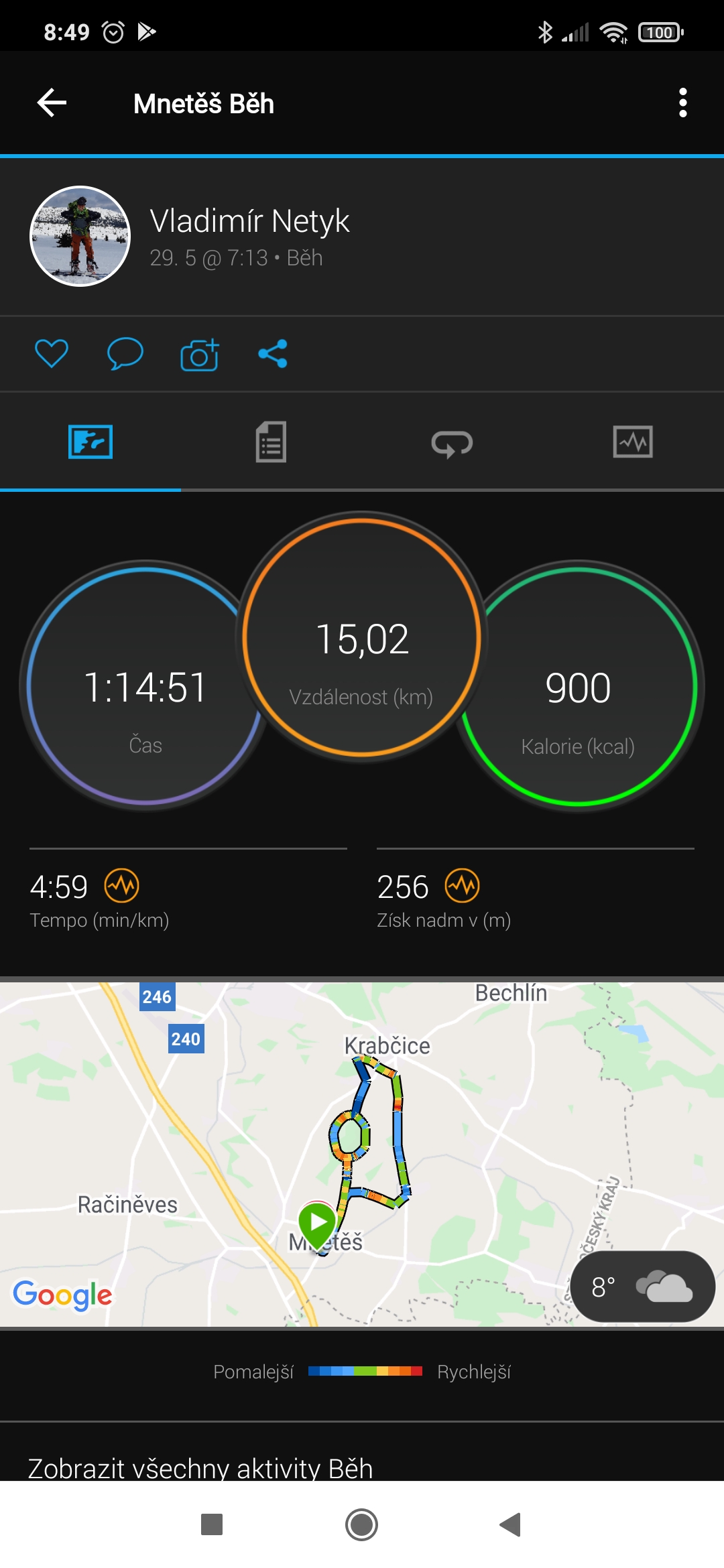Image resolution: width=724 pixels, height=1568 pixels.
Task: Go back using the arrow icon
Action: pos(52,103)
